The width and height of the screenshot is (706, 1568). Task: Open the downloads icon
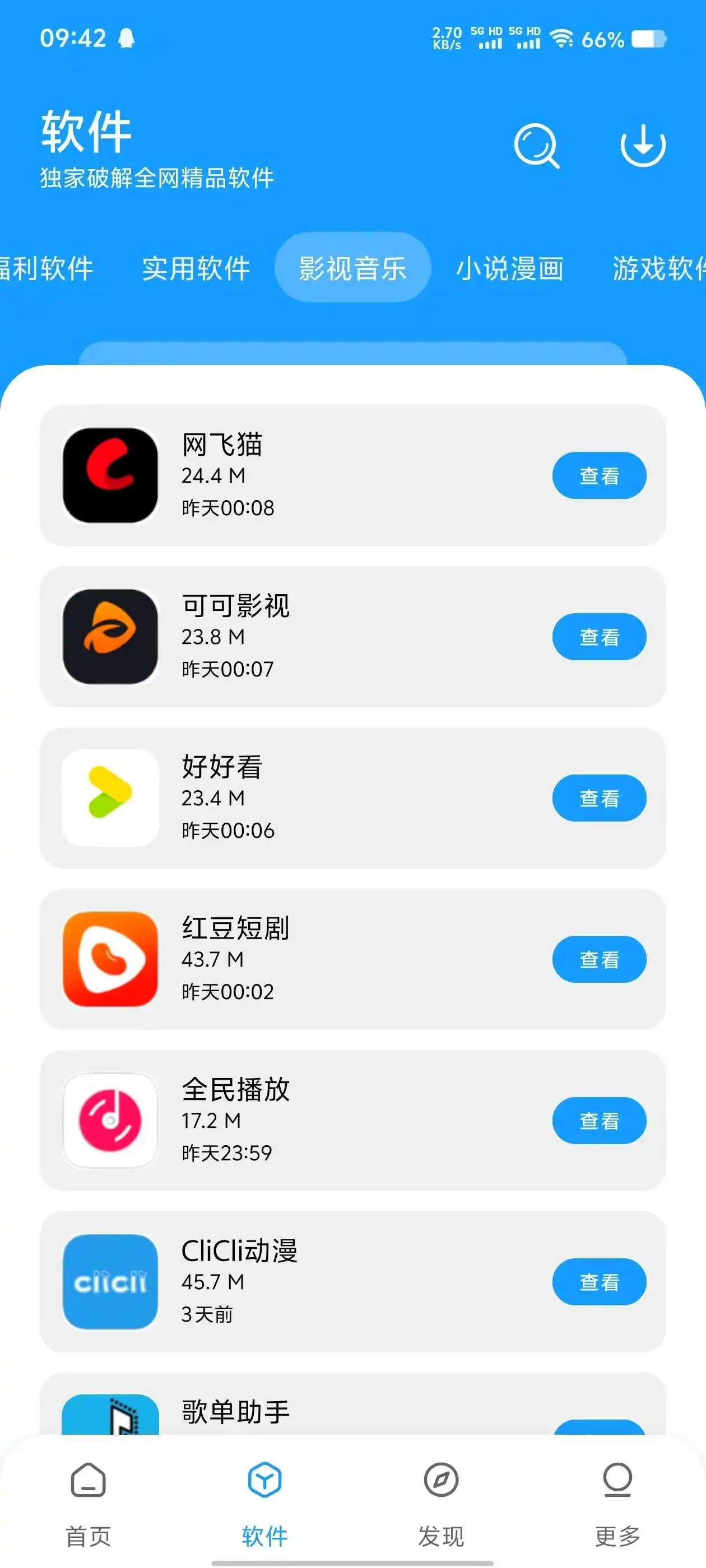[x=643, y=146]
